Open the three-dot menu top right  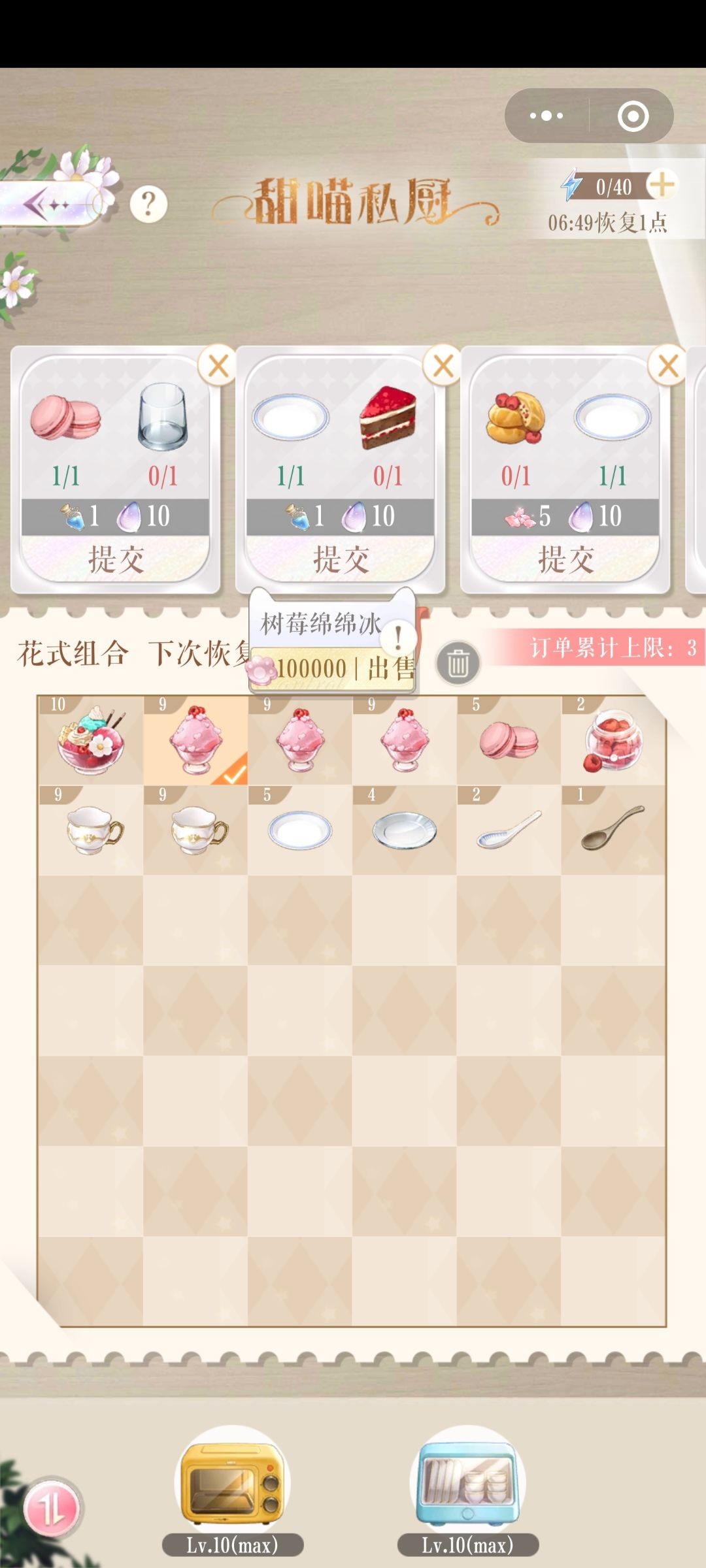pos(546,114)
